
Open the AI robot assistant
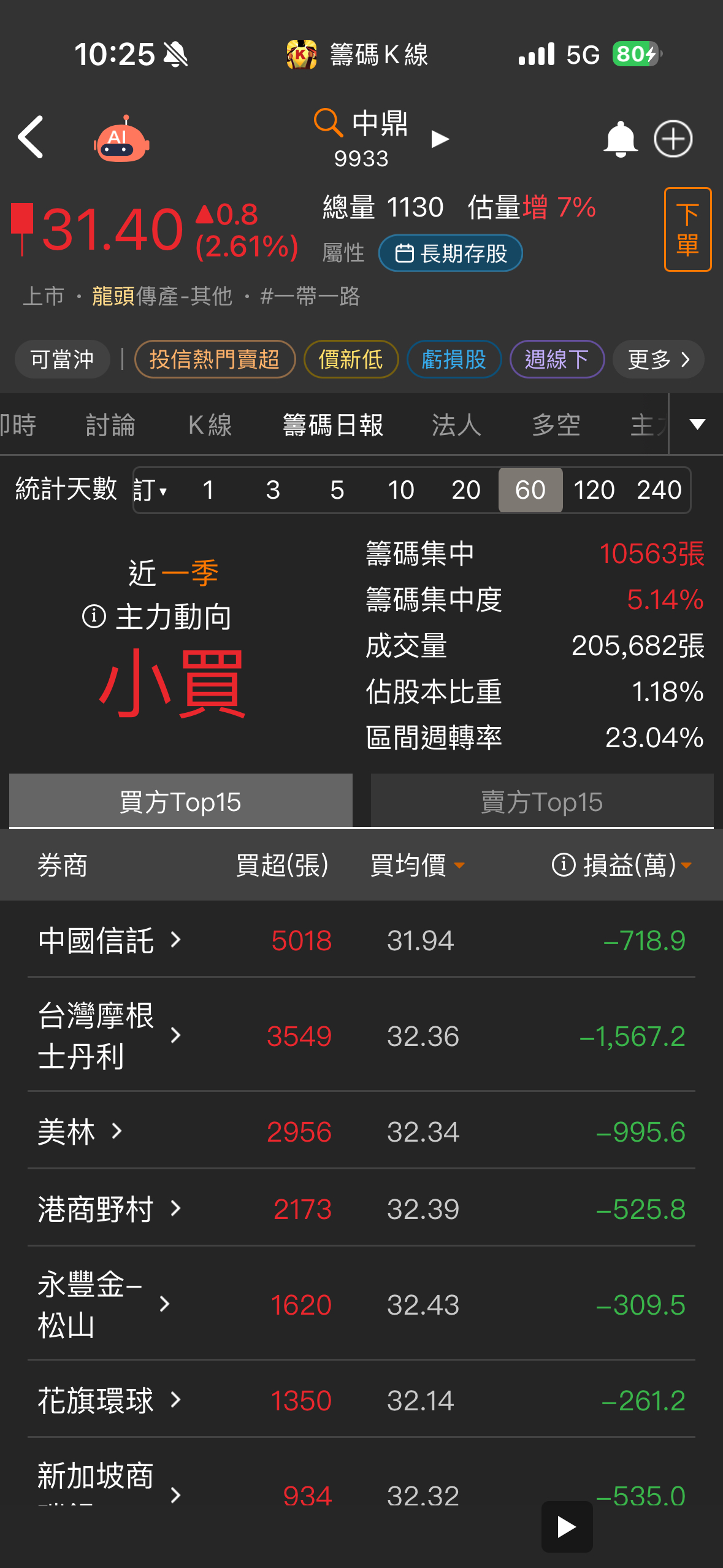(121, 139)
